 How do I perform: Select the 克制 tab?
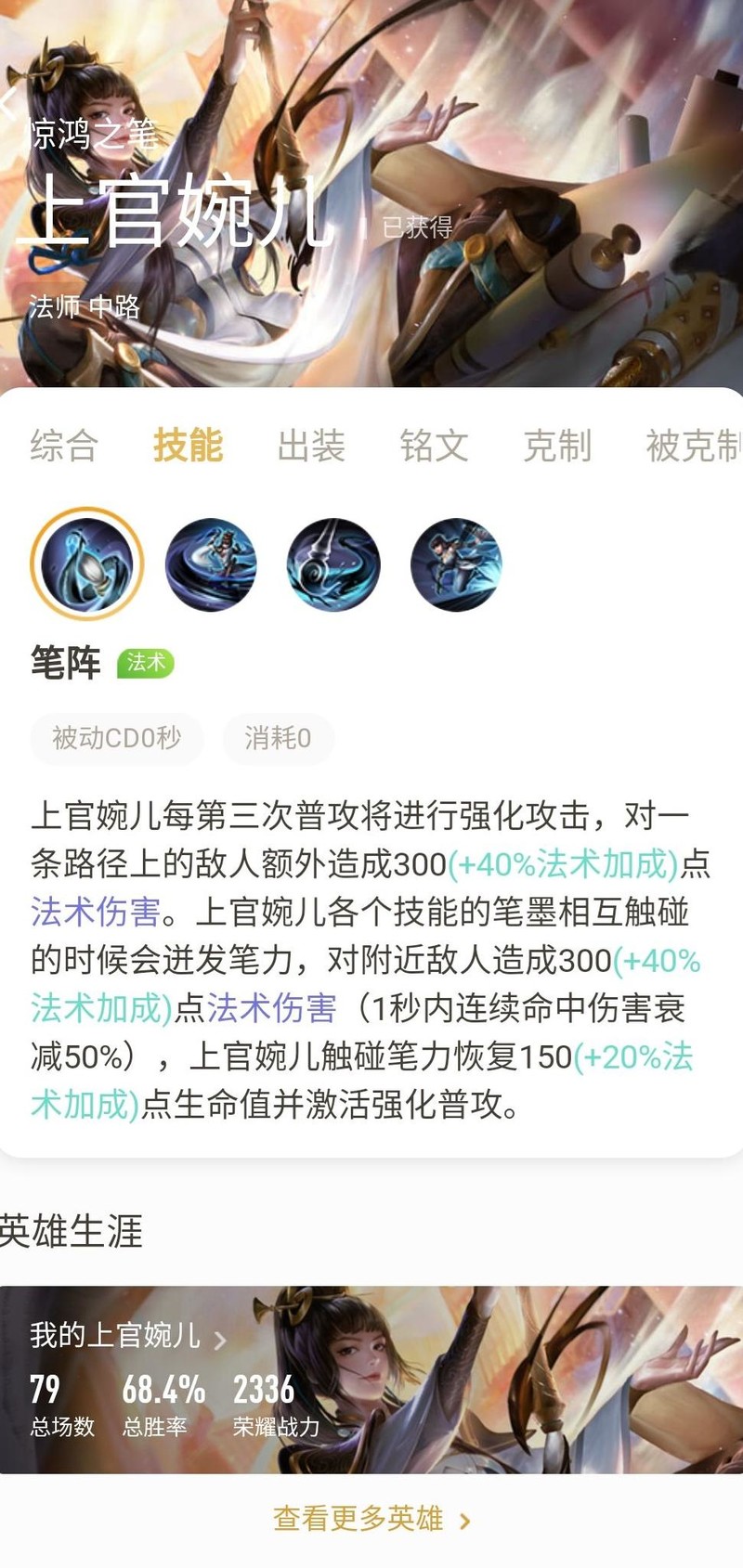point(557,446)
